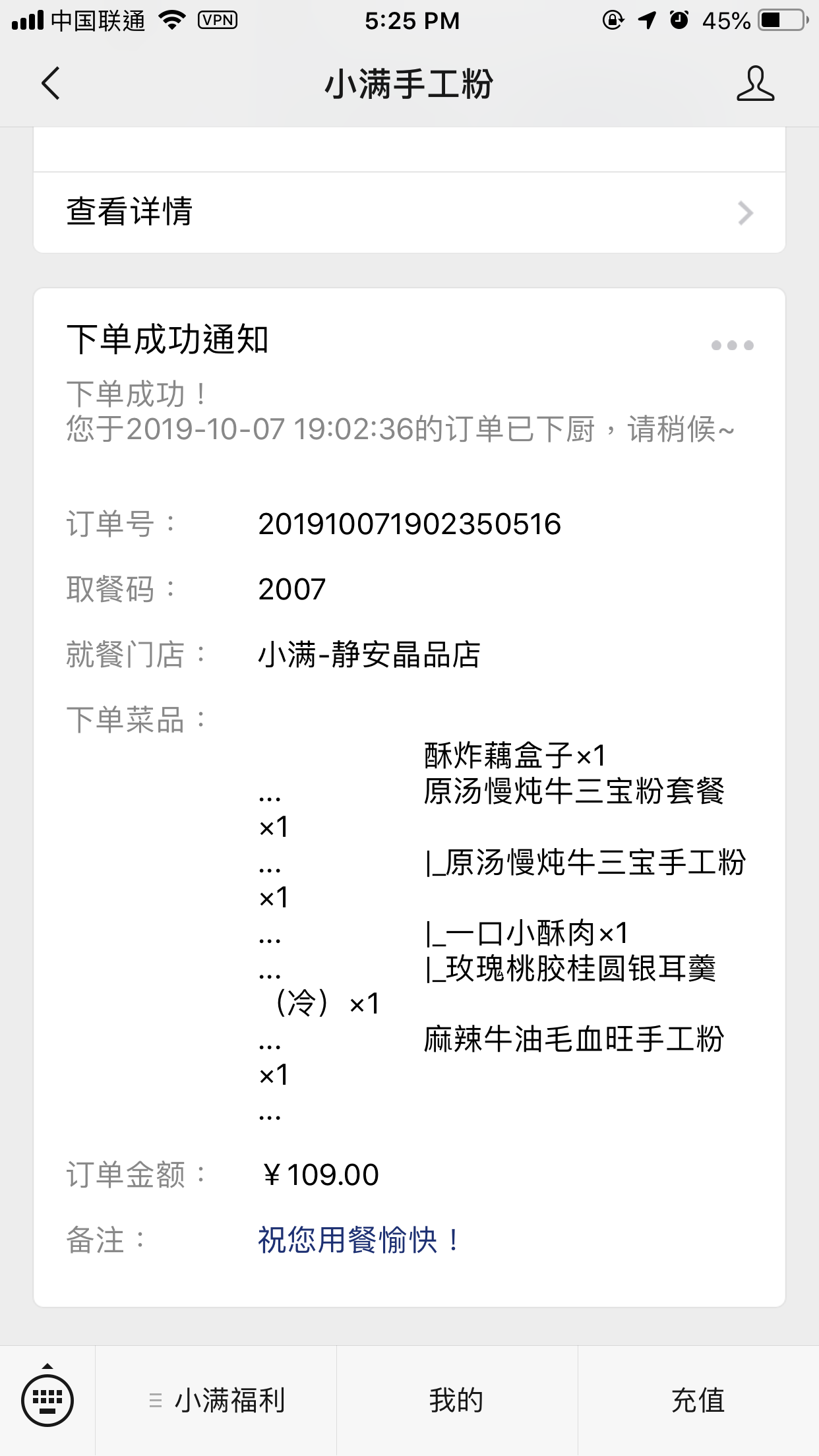Switch to keyboard input mode

click(x=47, y=1399)
